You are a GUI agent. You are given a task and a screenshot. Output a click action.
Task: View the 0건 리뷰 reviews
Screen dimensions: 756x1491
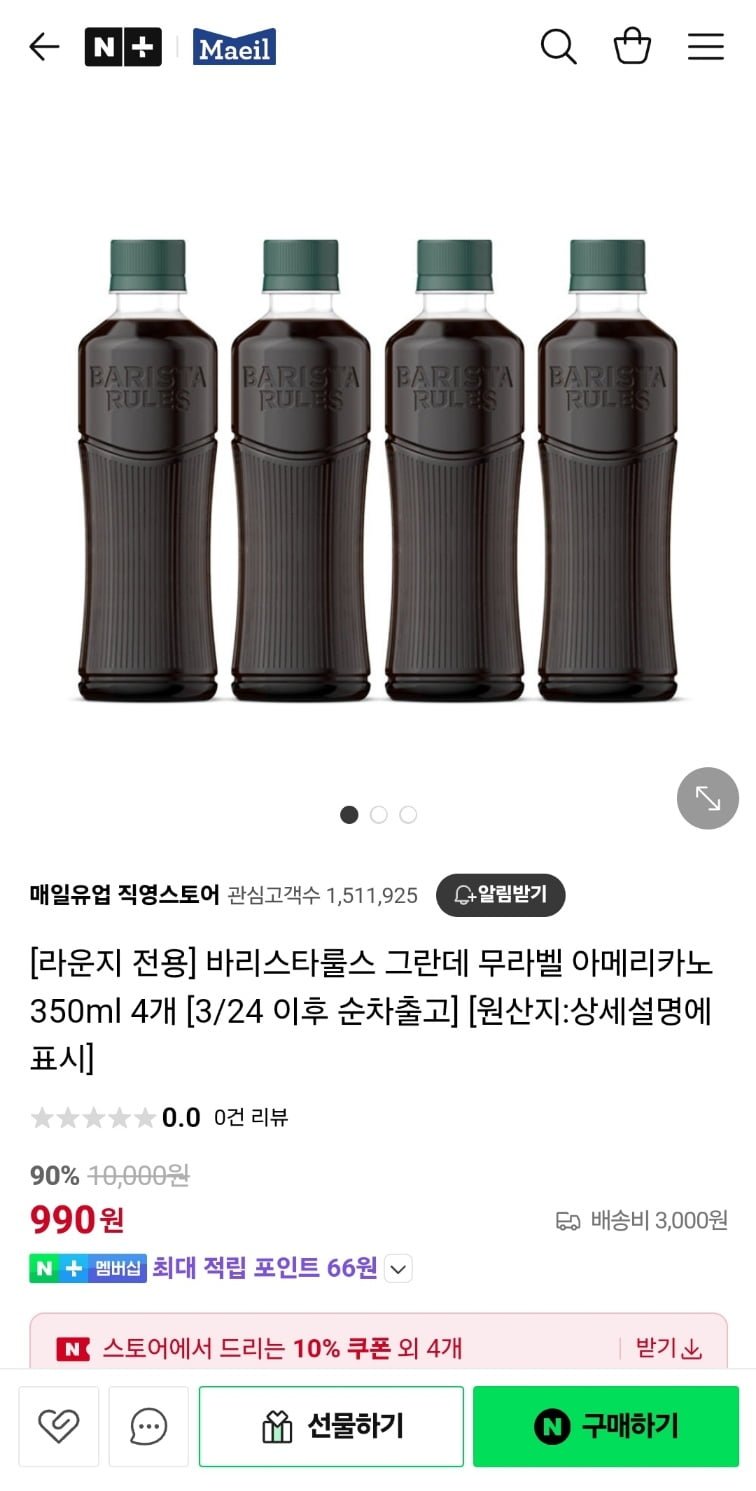(251, 1117)
